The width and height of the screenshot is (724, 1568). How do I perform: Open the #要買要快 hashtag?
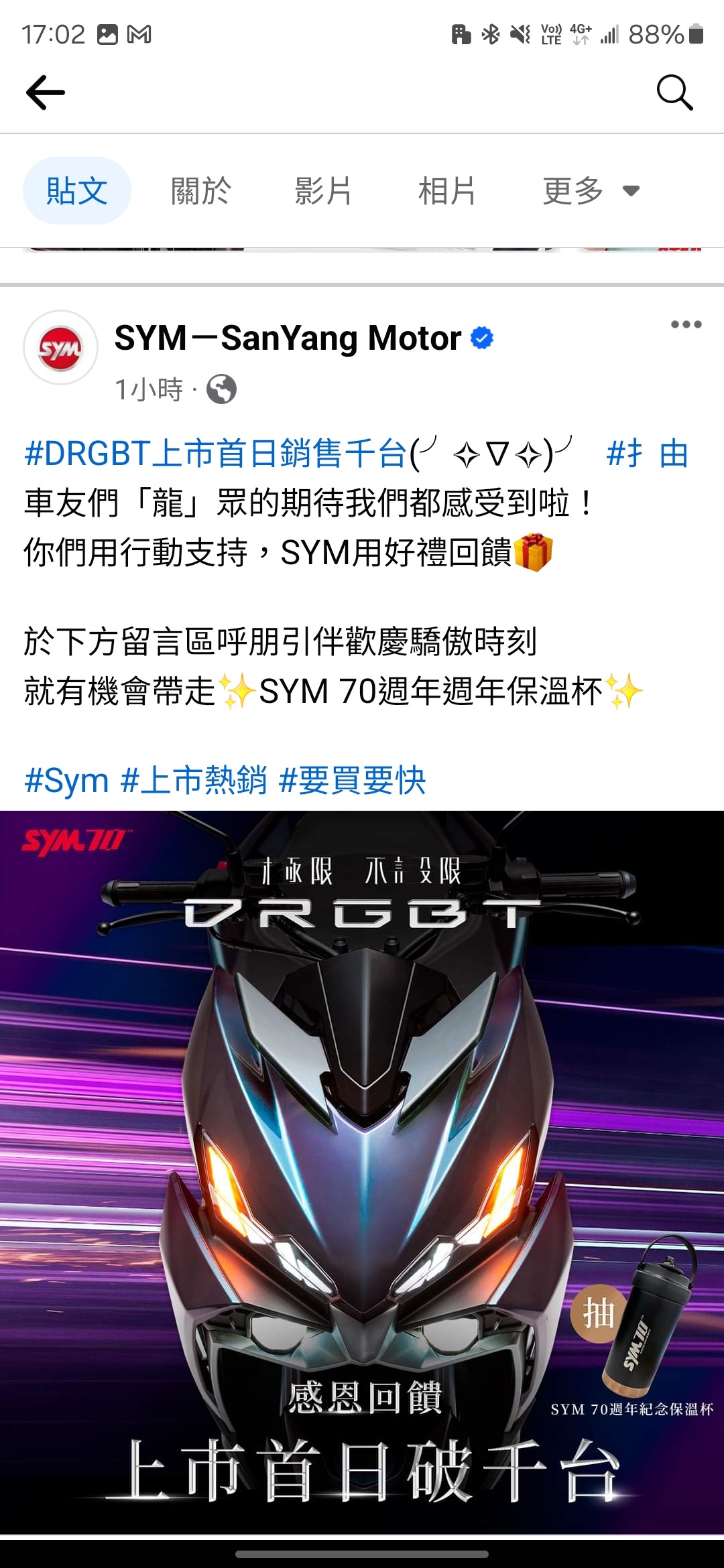point(353,781)
